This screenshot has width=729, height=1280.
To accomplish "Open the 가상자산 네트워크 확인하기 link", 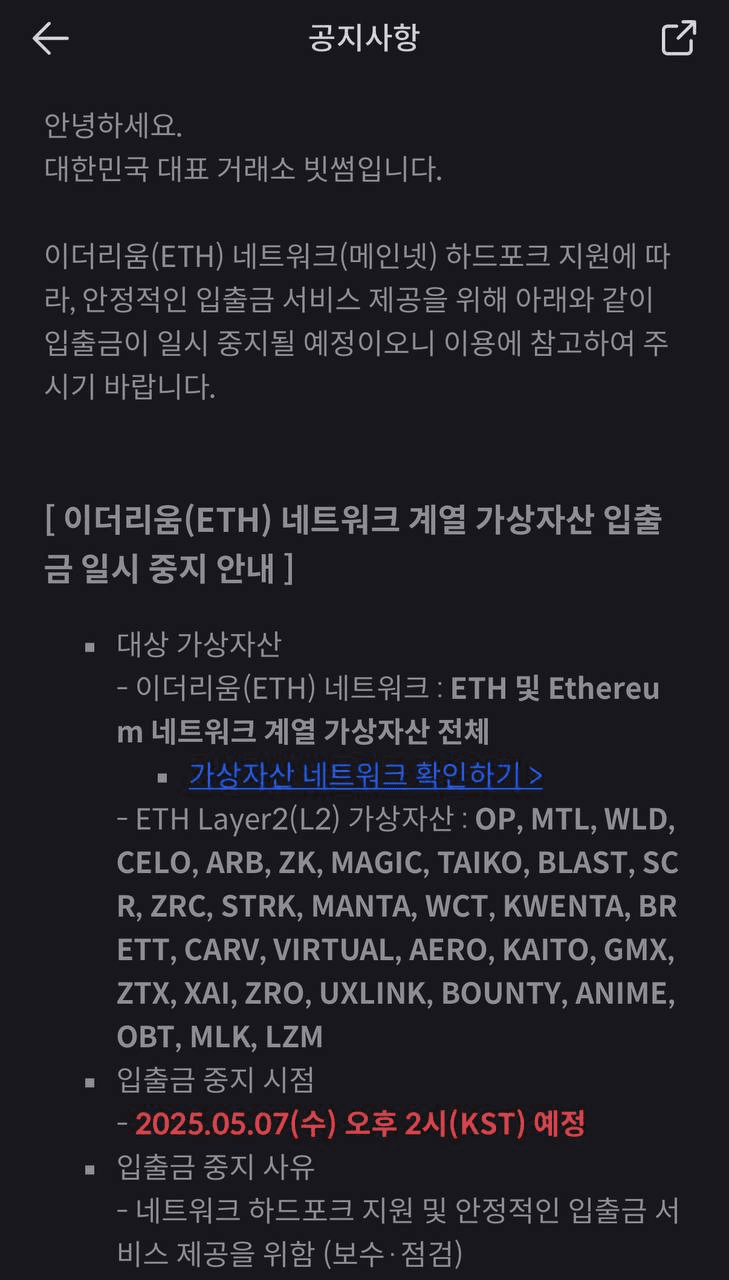I will pos(365,774).
